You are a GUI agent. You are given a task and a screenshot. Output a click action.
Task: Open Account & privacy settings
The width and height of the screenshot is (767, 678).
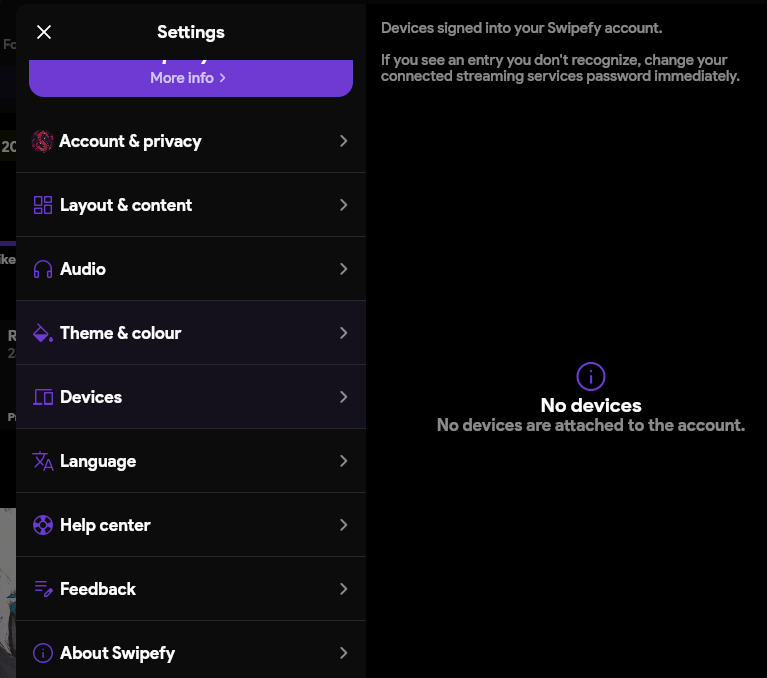(190, 141)
